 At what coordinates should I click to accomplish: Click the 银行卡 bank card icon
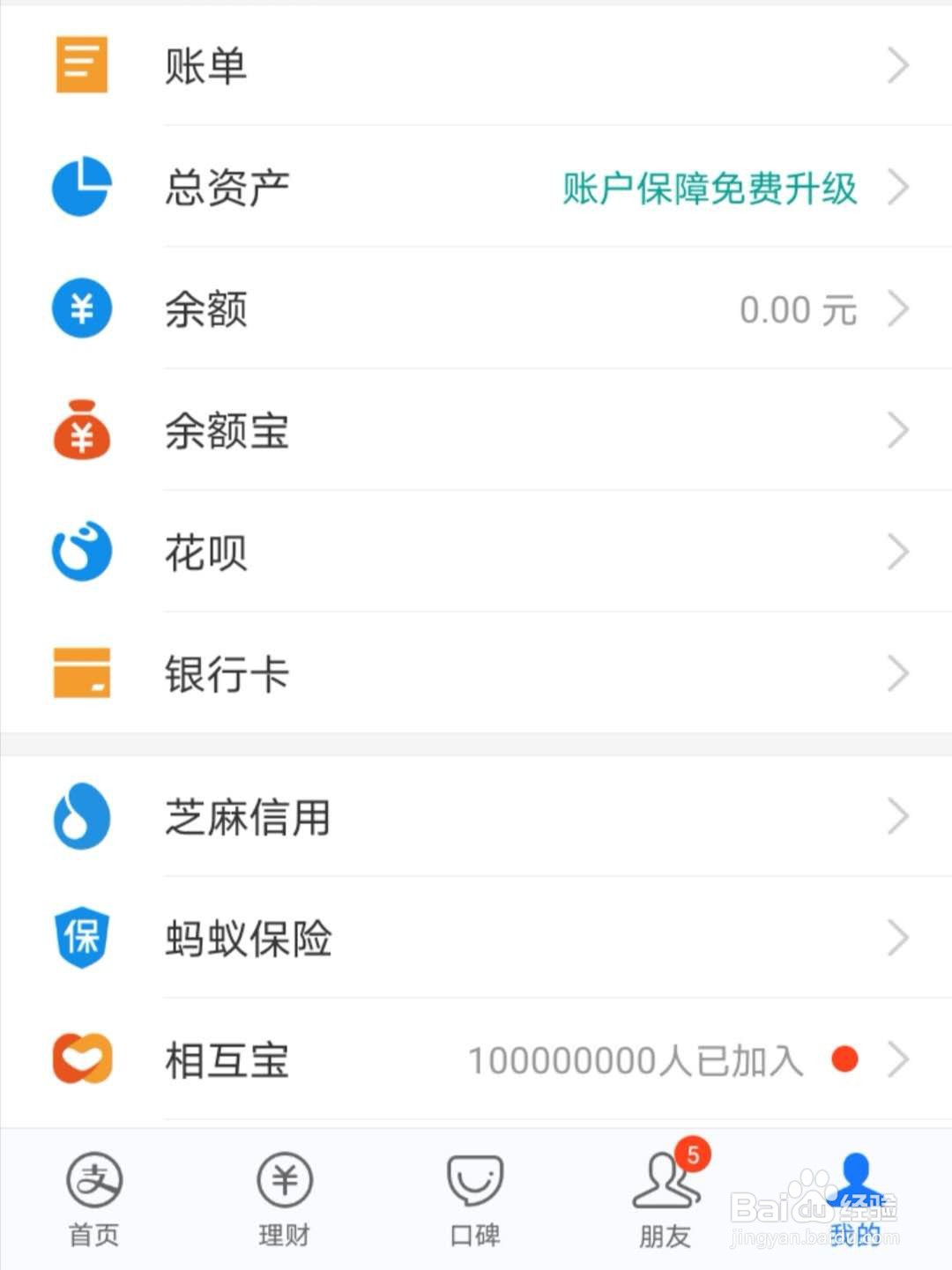(82, 673)
